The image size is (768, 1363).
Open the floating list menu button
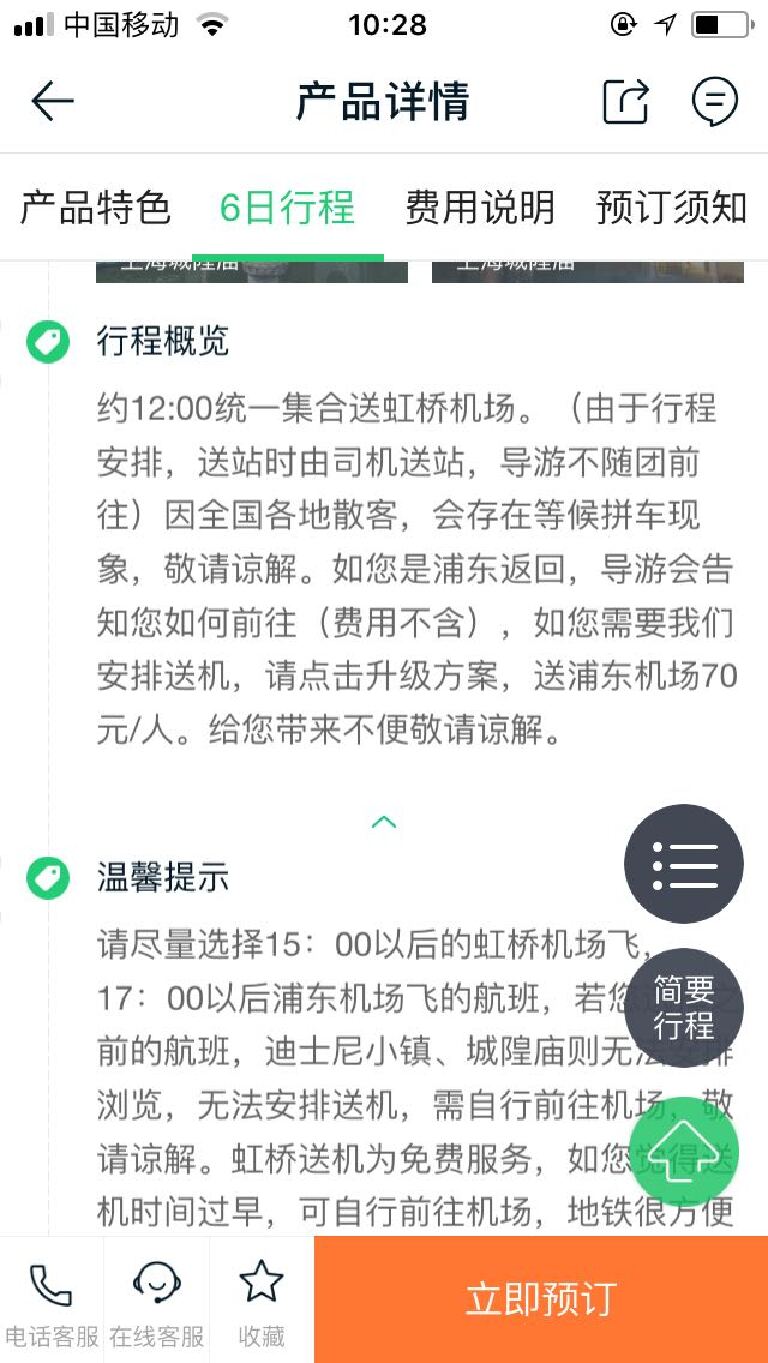pos(684,864)
